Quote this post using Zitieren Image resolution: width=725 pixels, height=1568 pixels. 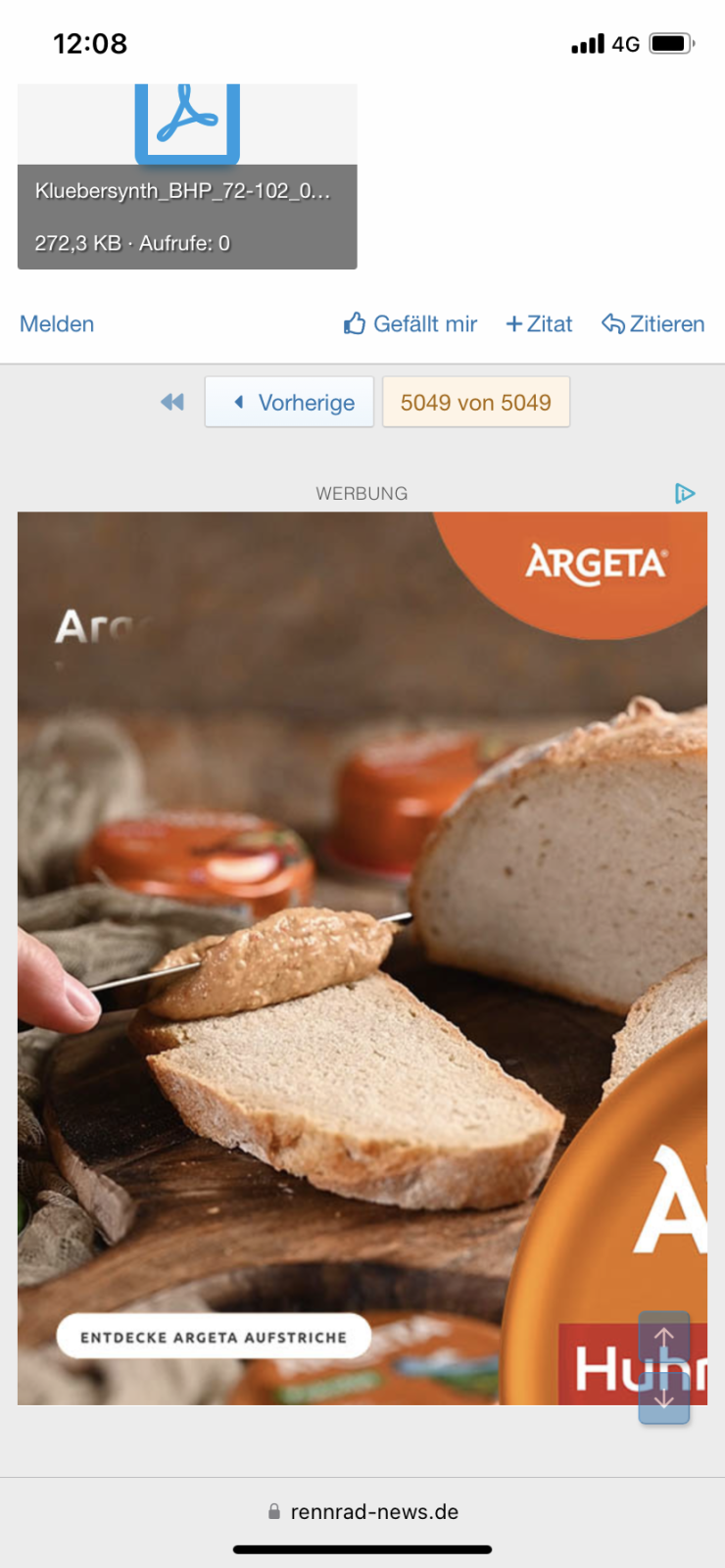(653, 324)
